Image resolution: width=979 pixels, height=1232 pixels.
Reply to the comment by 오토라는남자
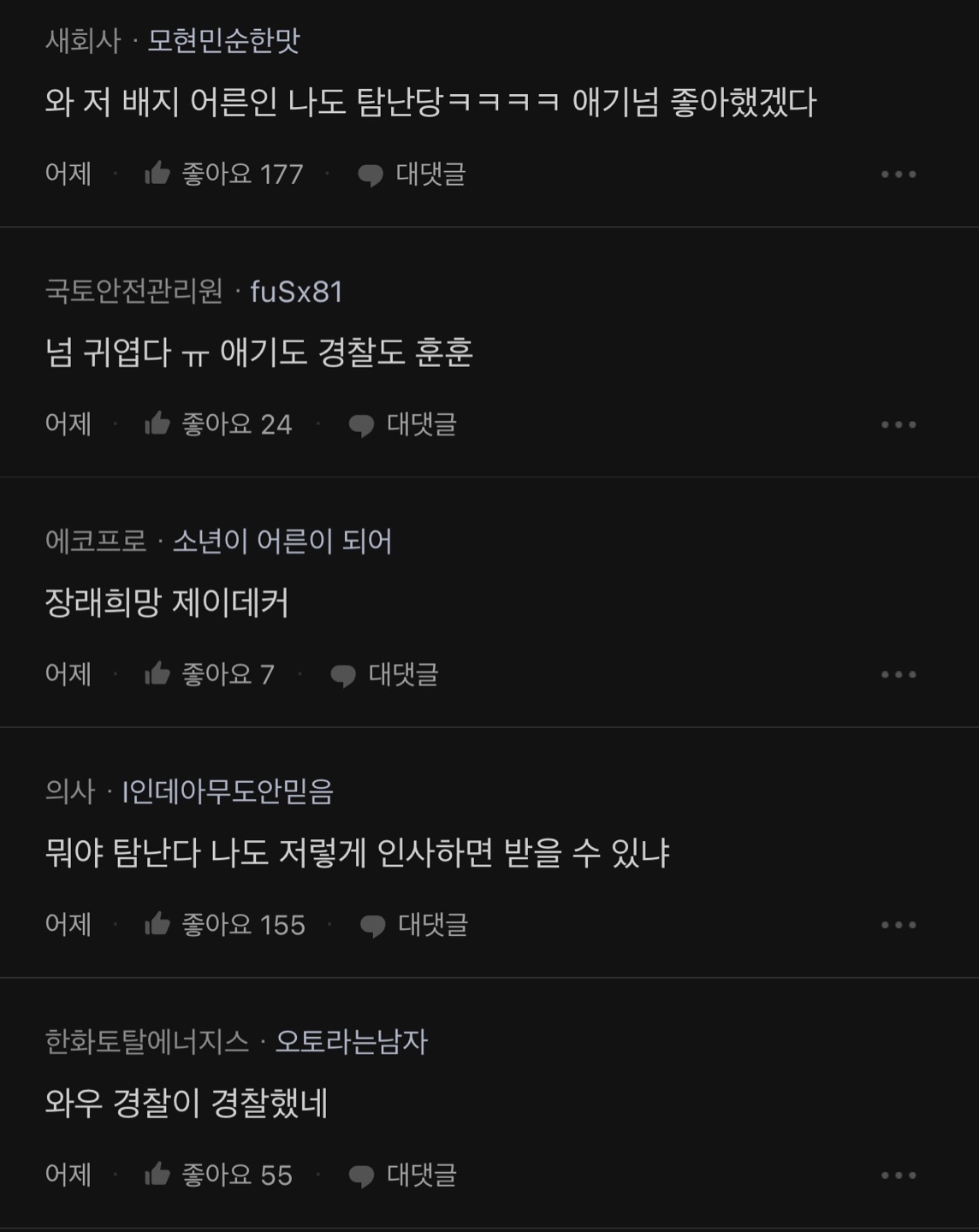(x=403, y=1176)
